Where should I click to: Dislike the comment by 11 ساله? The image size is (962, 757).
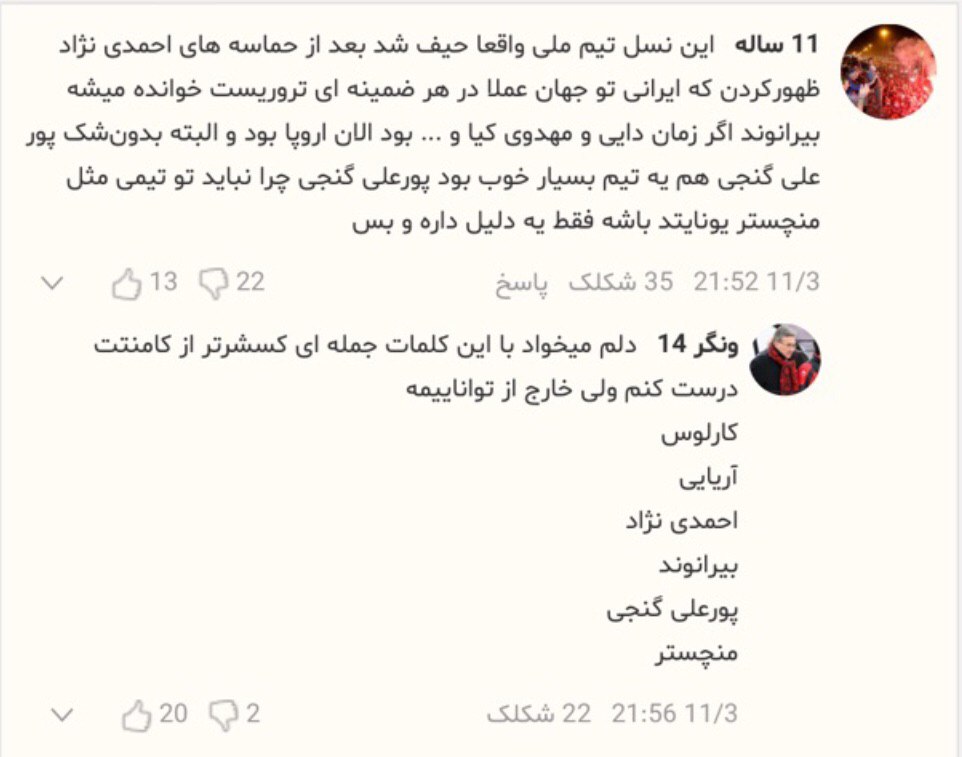(x=214, y=284)
